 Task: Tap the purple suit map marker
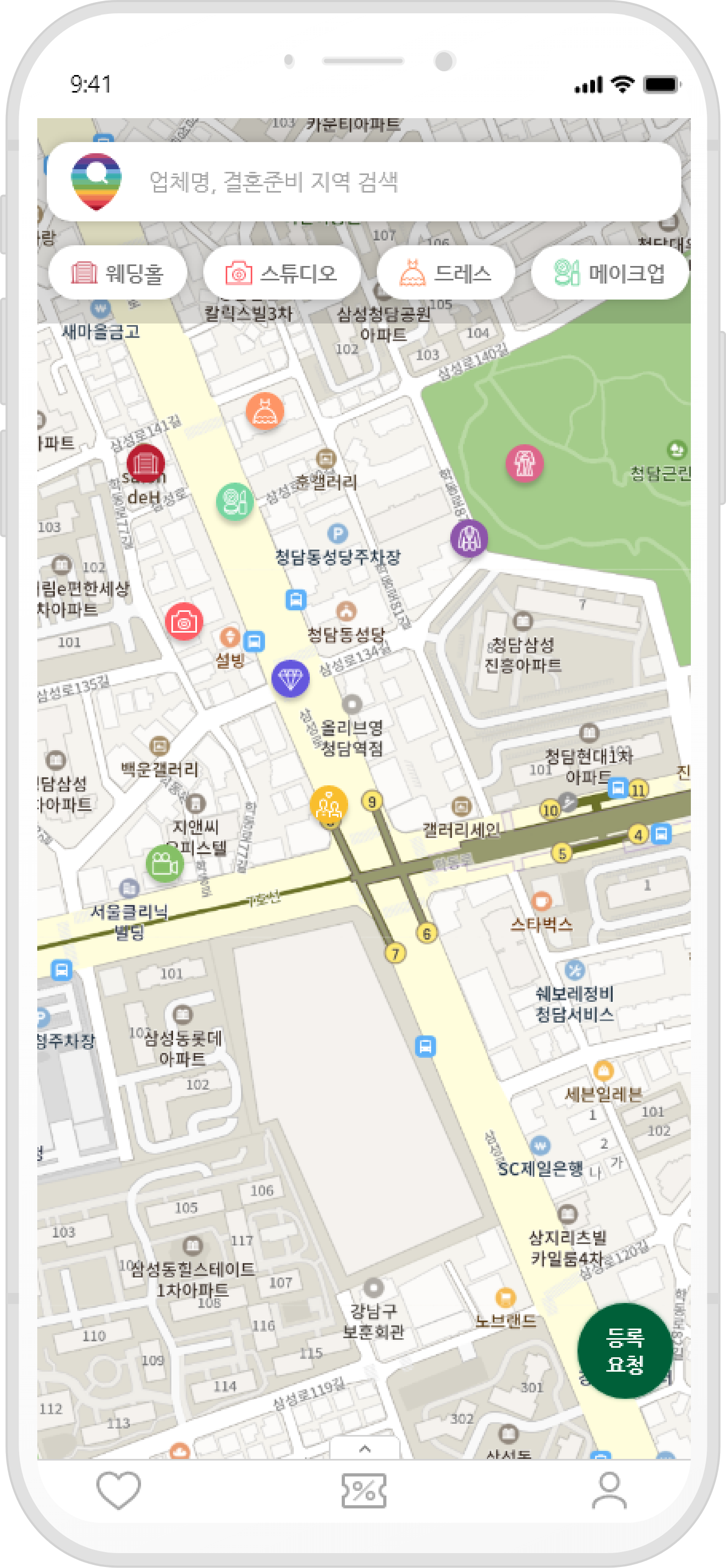coord(469,538)
